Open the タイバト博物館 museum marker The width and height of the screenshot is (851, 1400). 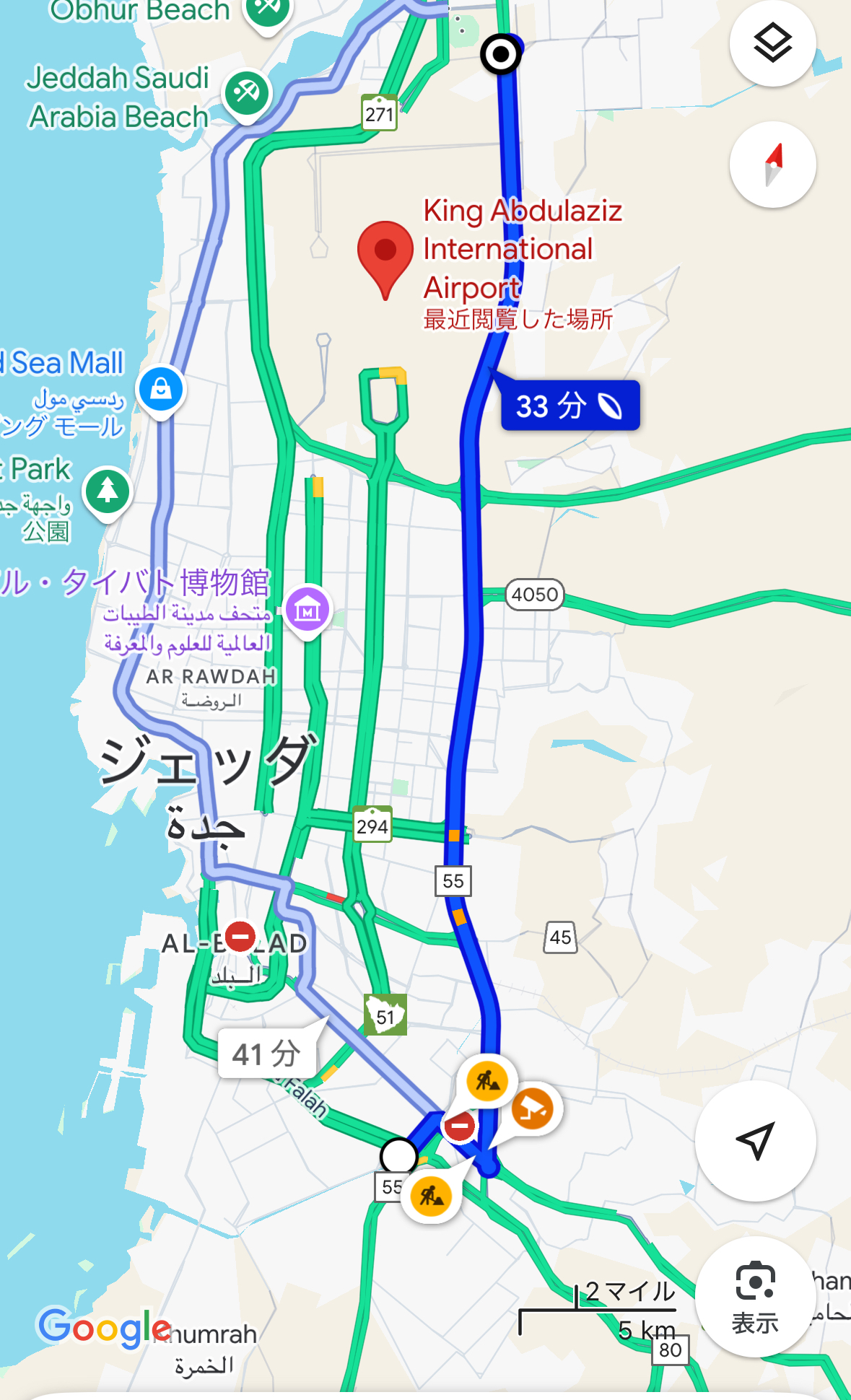coord(308,610)
